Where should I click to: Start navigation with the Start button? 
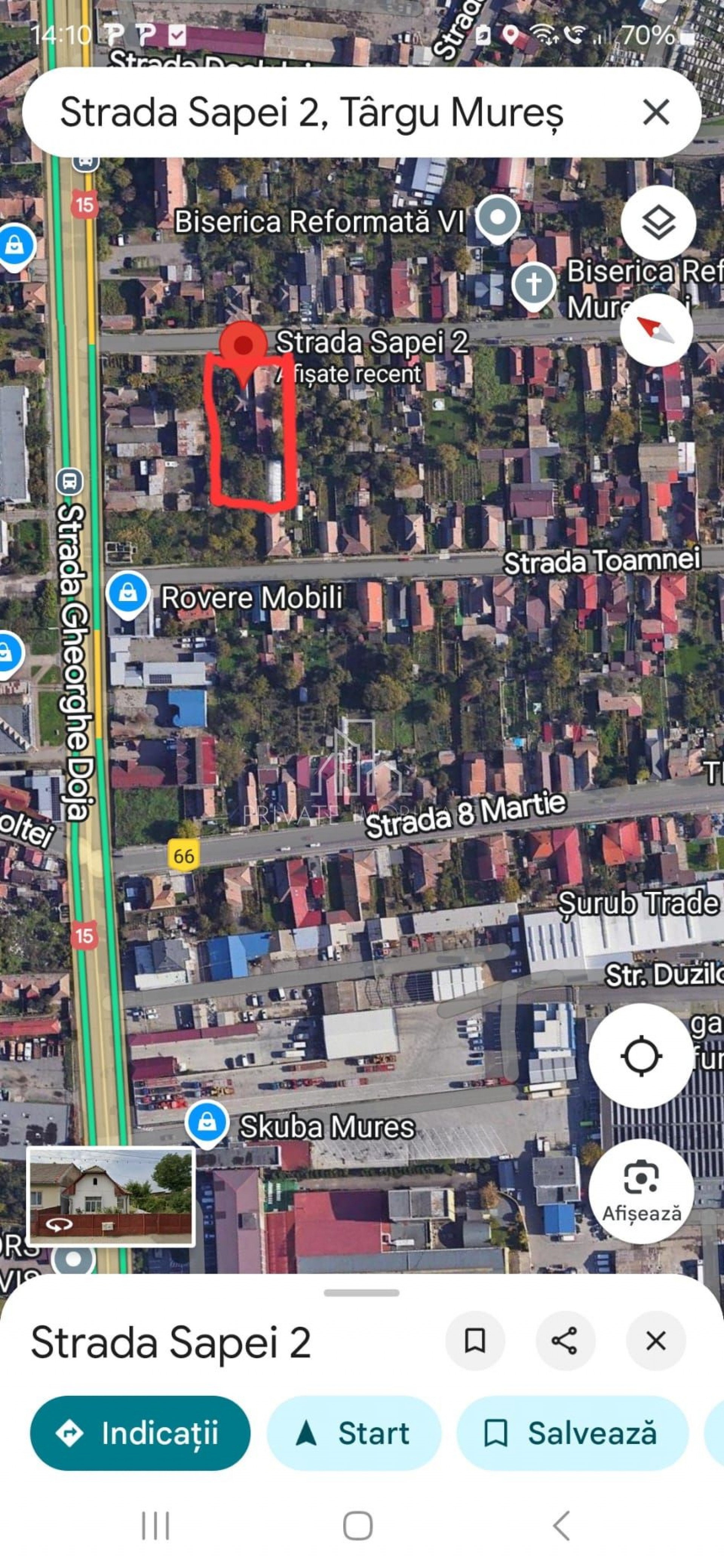(x=354, y=1433)
